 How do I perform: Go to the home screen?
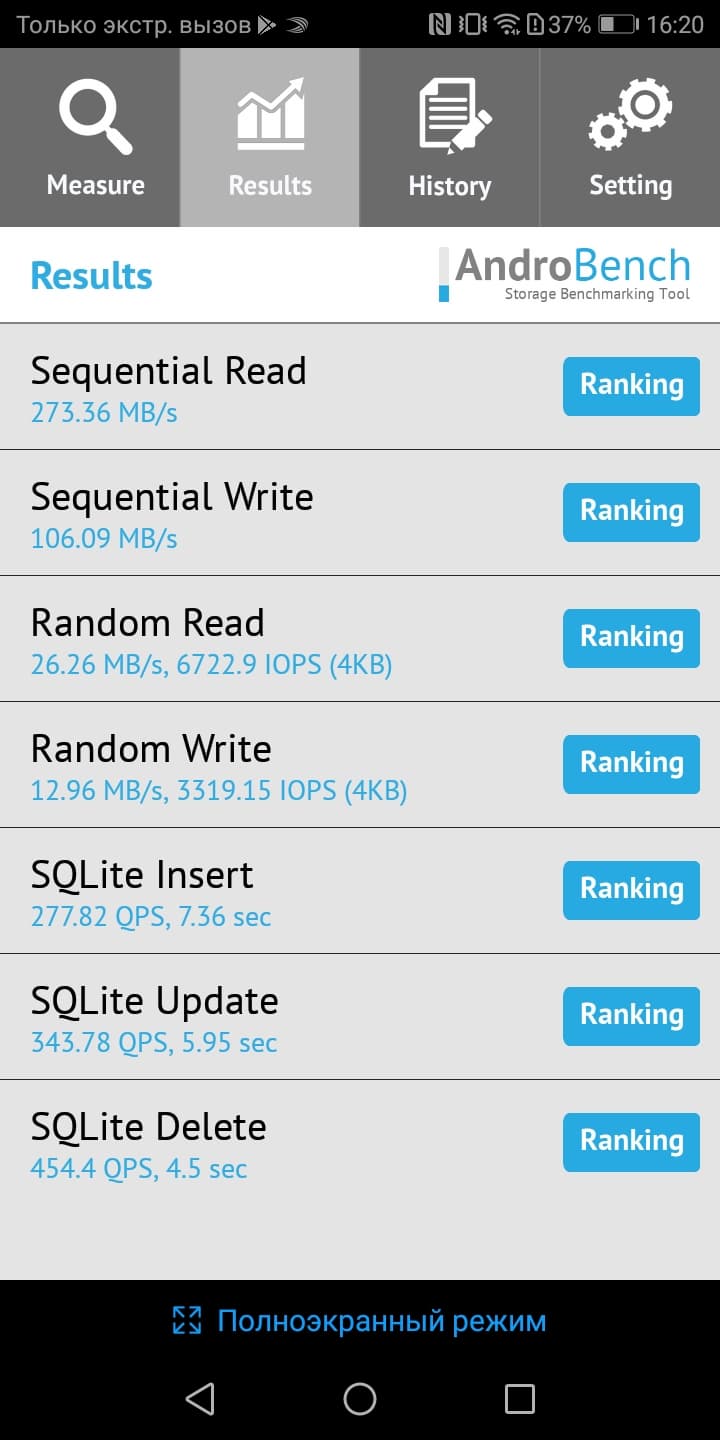point(360,1398)
